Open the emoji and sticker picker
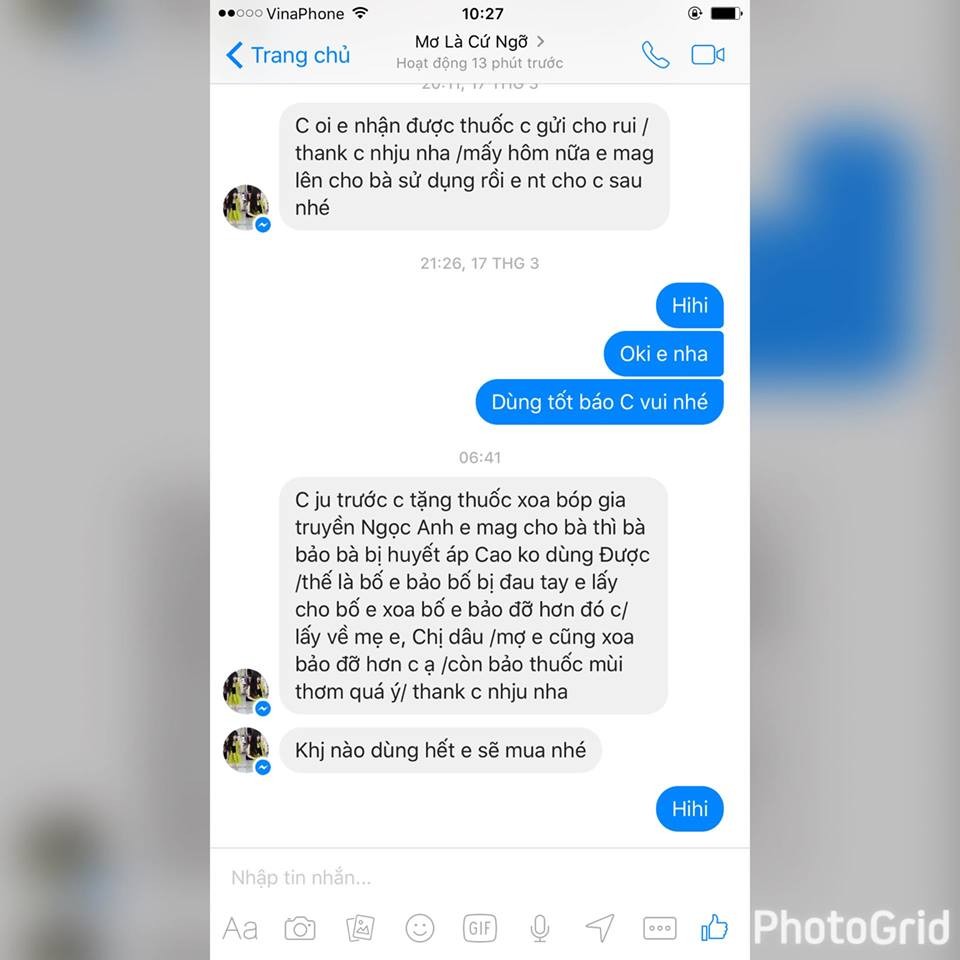 [420, 928]
